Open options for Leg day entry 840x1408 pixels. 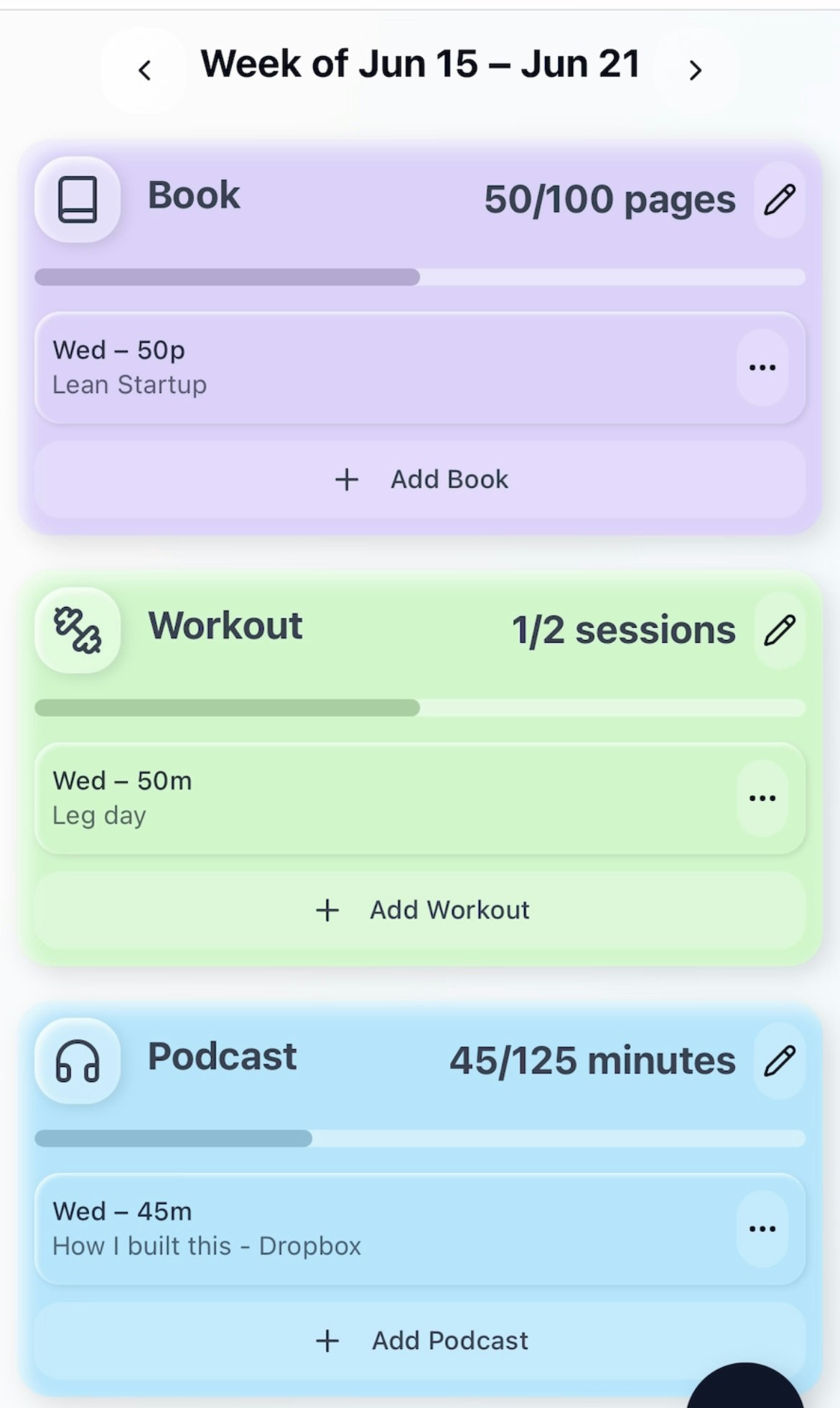tap(762, 798)
